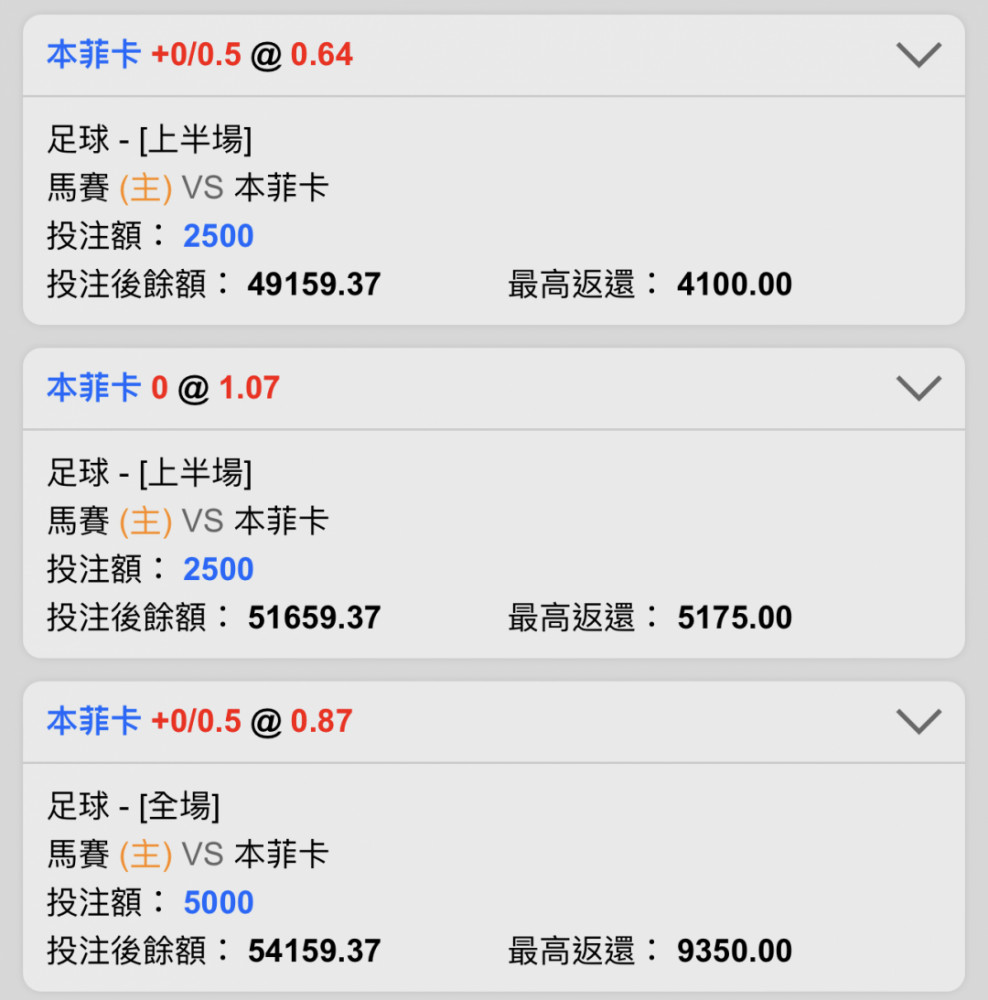Collapse the 本菲卡 +0/0.5 @ 0.64 bet chevron
Image resolution: width=988 pixels, height=1000 pixels.
coord(919,55)
